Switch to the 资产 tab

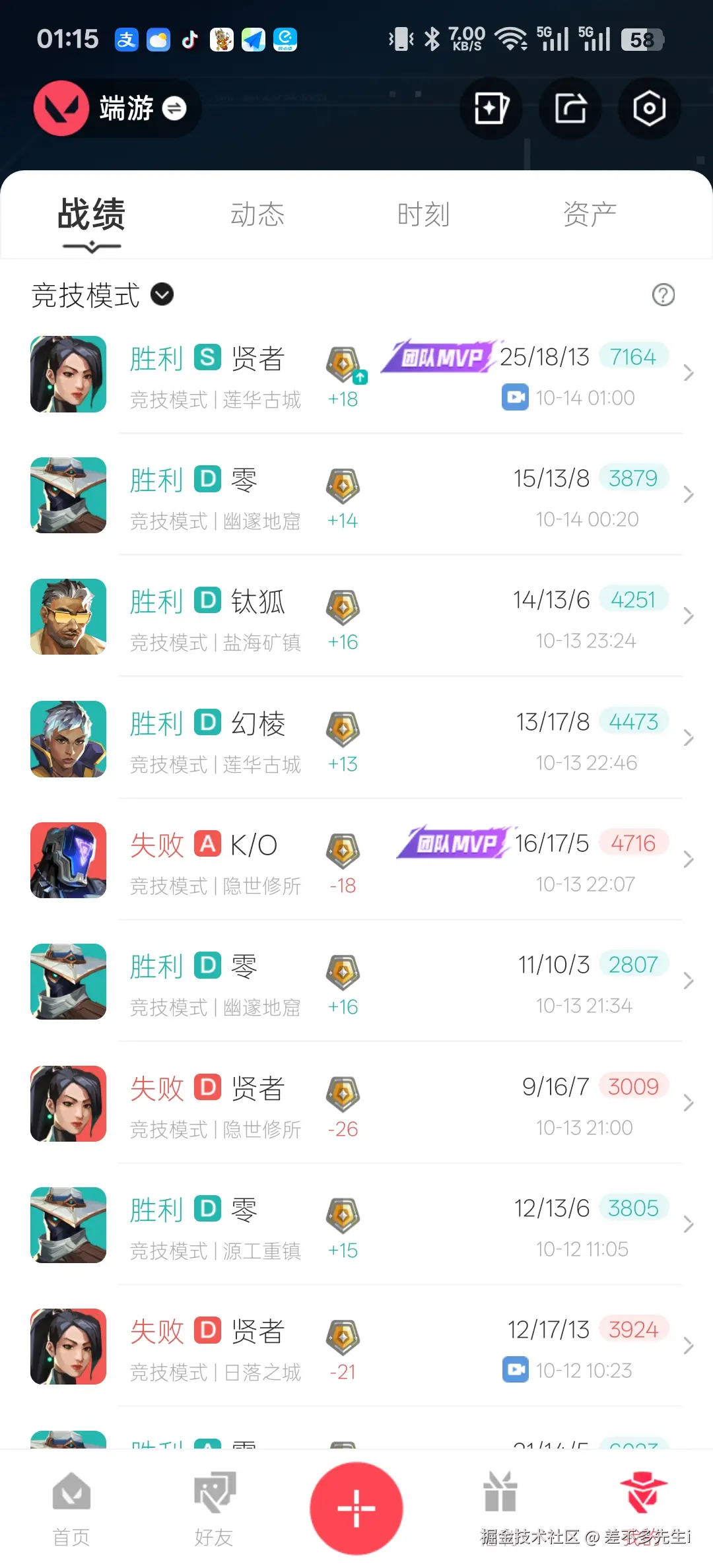[590, 214]
